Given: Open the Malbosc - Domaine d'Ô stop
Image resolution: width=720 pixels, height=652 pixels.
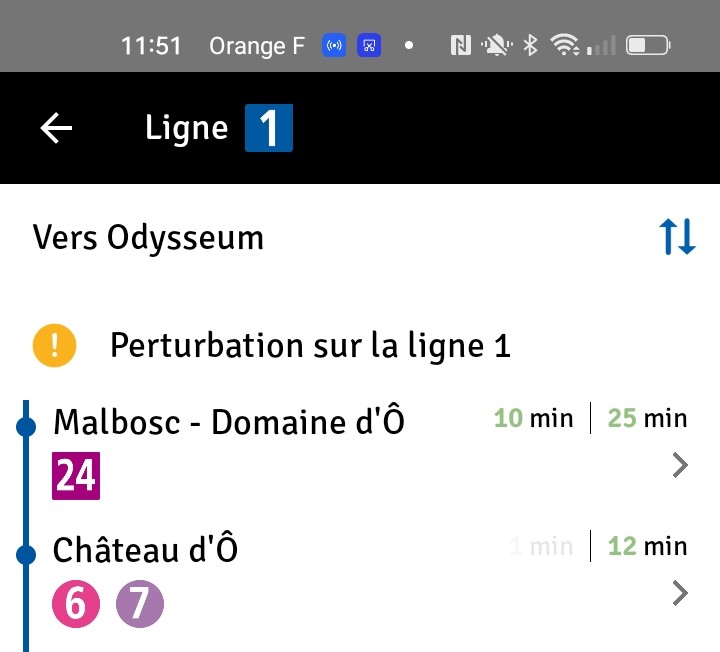Looking at the screenshot, I should click(229, 423).
